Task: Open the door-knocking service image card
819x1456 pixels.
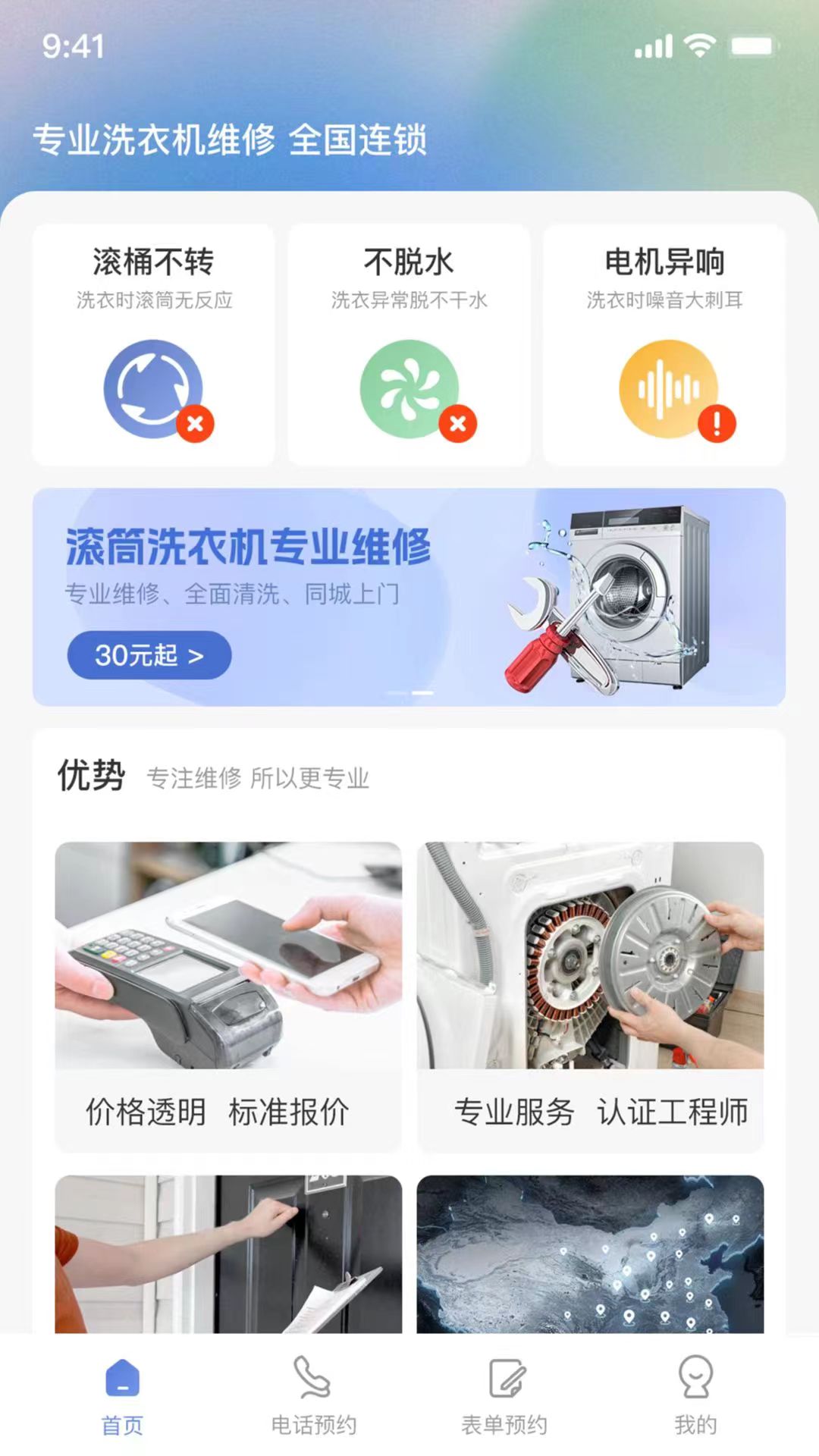Action: click(228, 1254)
